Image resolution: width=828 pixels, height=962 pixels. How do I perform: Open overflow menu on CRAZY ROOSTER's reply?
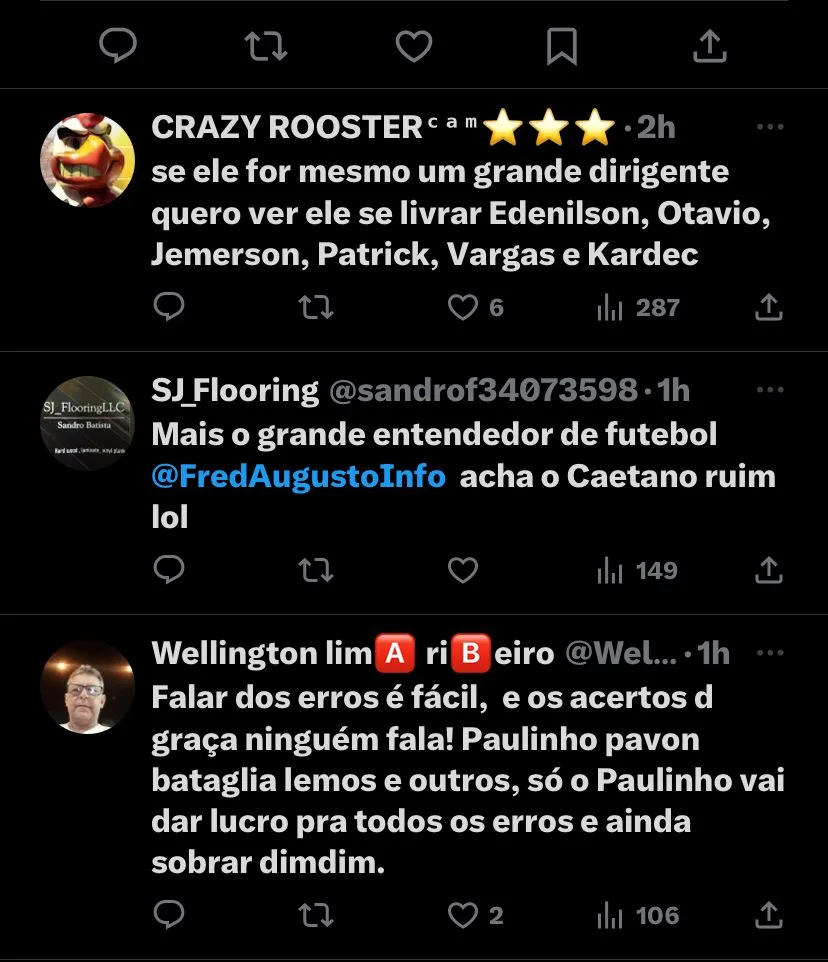769,128
